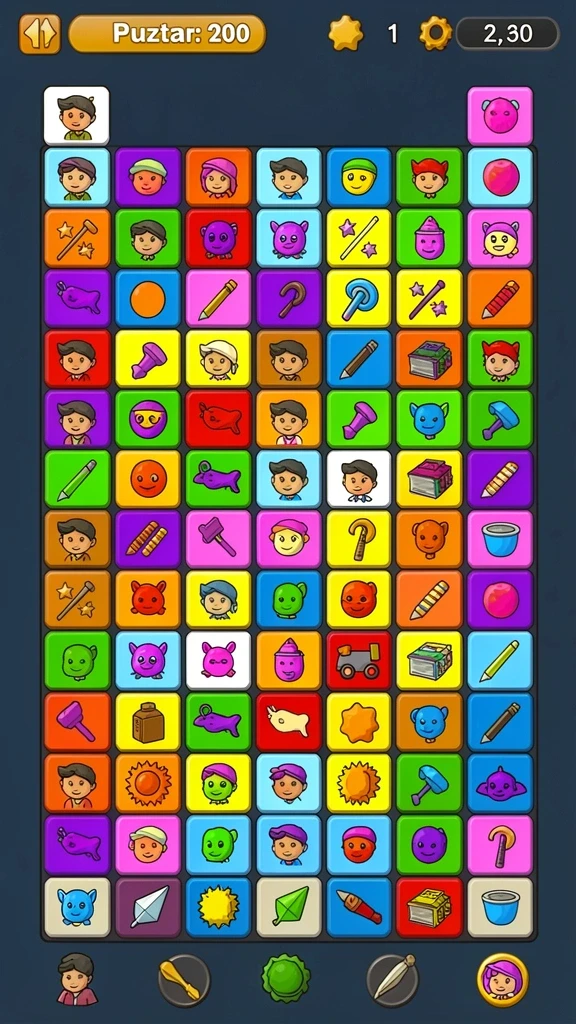Tap the orange circle on blue tile

click(x=148, y=298)
